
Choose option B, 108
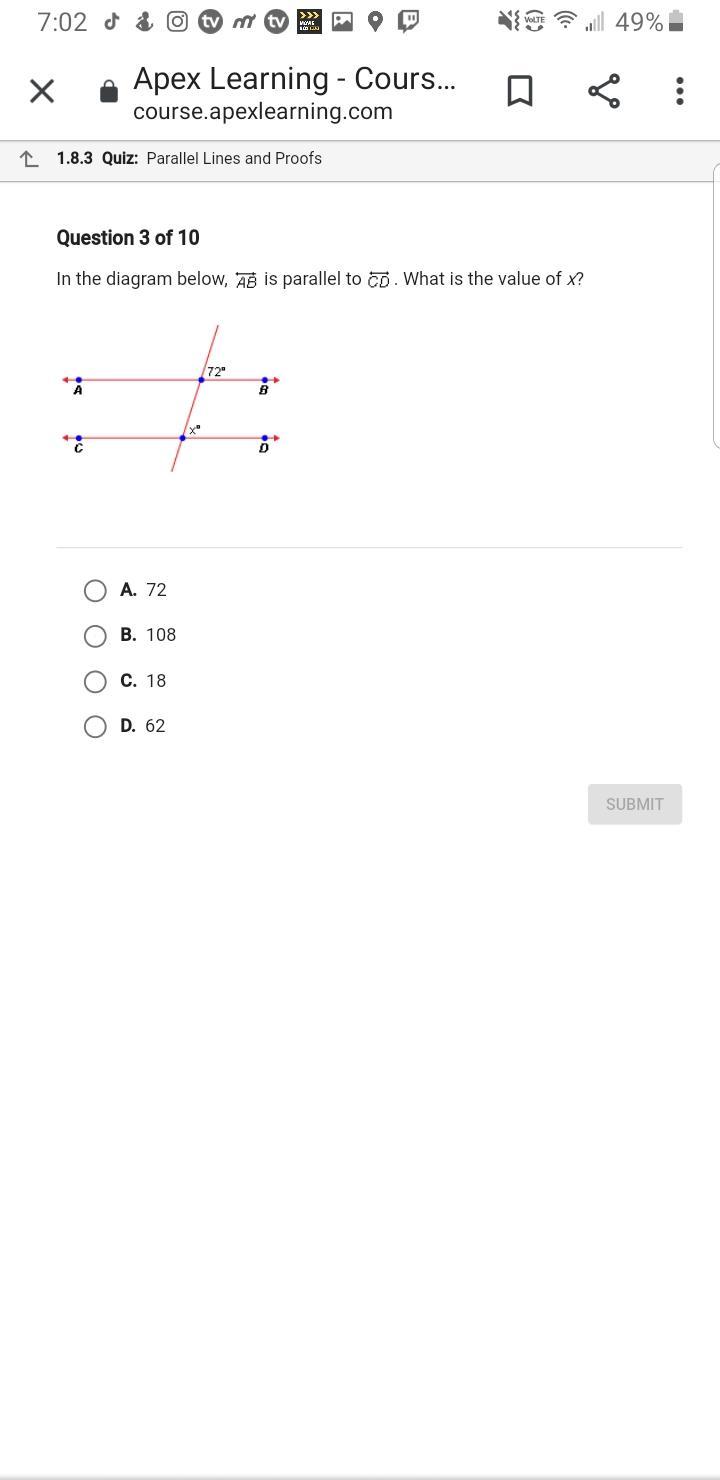coord(95,636)
